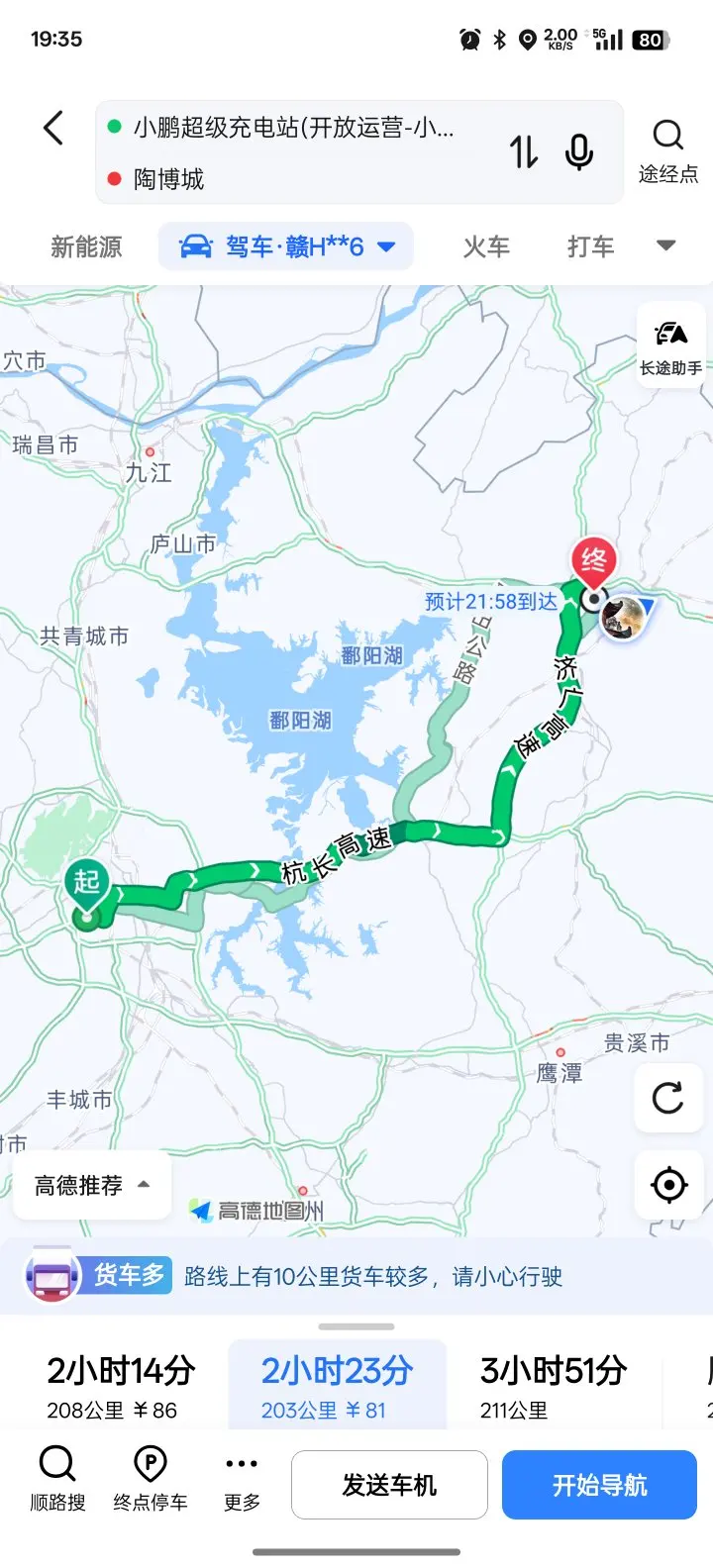Switch to the 新能源 tab
The height and width of the screenshot is (1568, 713).
click(86, 246)
